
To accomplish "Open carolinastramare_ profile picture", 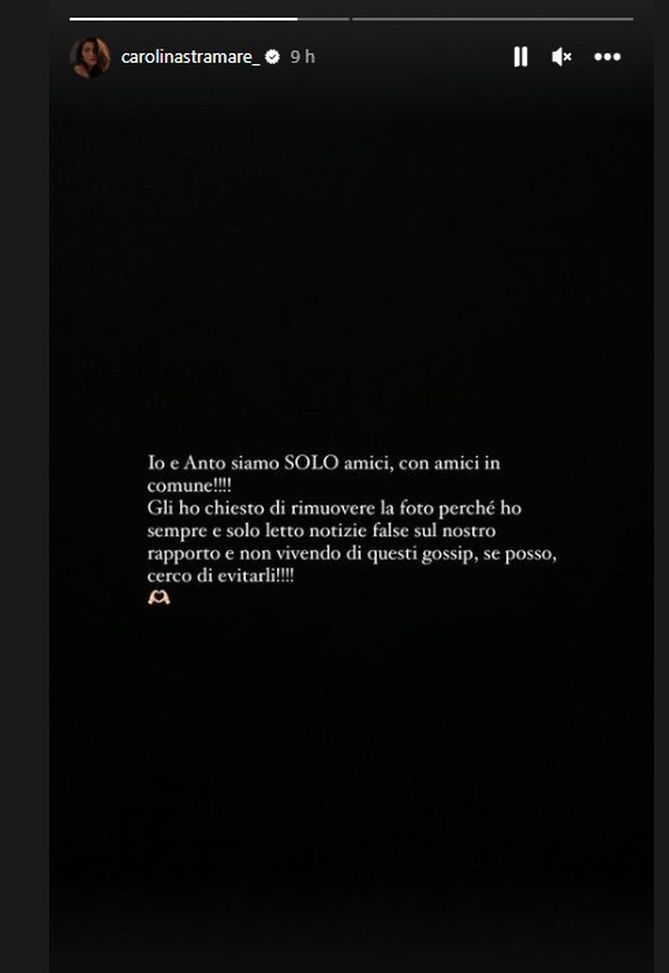I will [x=90, y=57].
